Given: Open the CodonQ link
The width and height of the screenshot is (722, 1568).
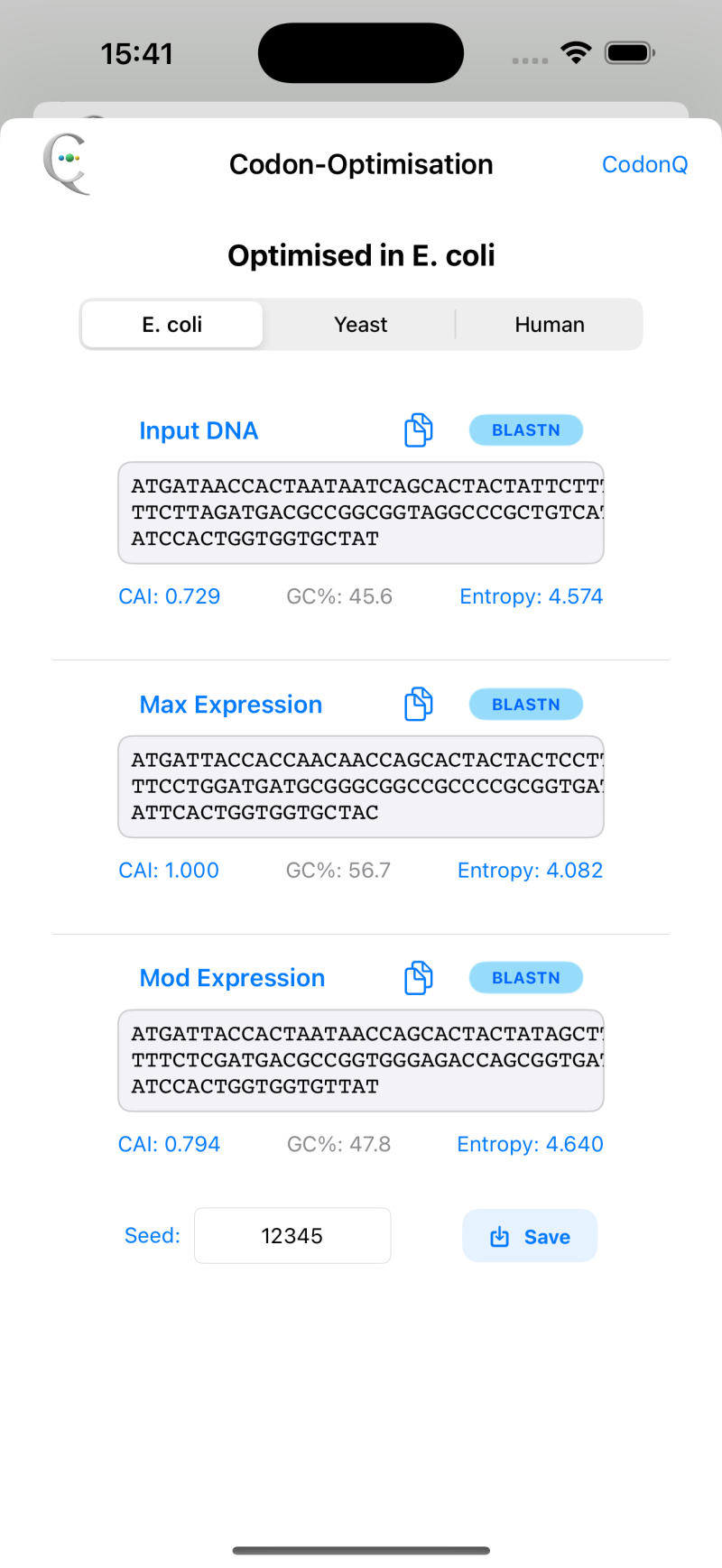Looking at the screenshot, I should tap(644, 164).
